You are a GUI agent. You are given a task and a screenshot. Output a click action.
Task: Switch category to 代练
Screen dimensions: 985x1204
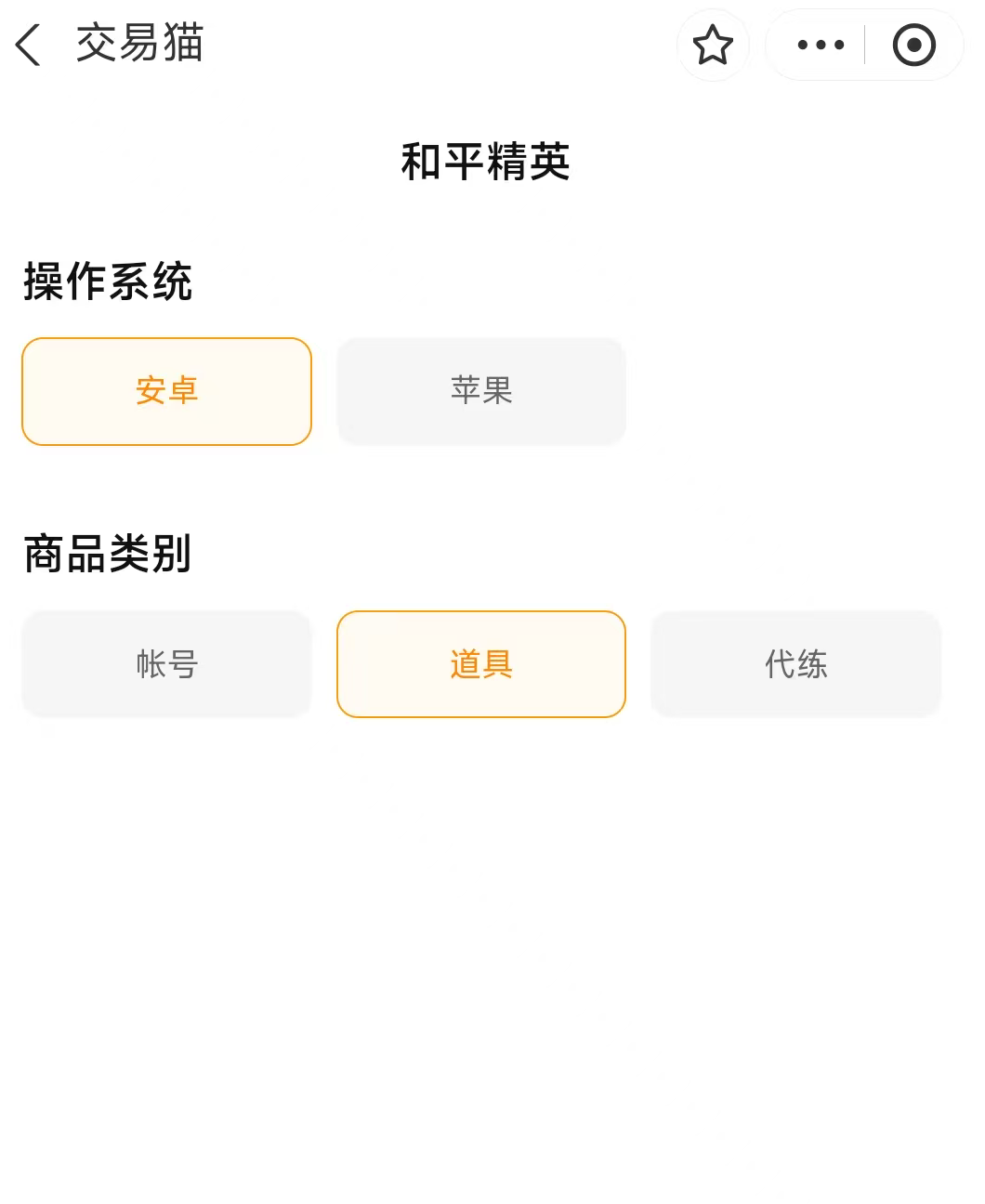click(x=795, y=664)
